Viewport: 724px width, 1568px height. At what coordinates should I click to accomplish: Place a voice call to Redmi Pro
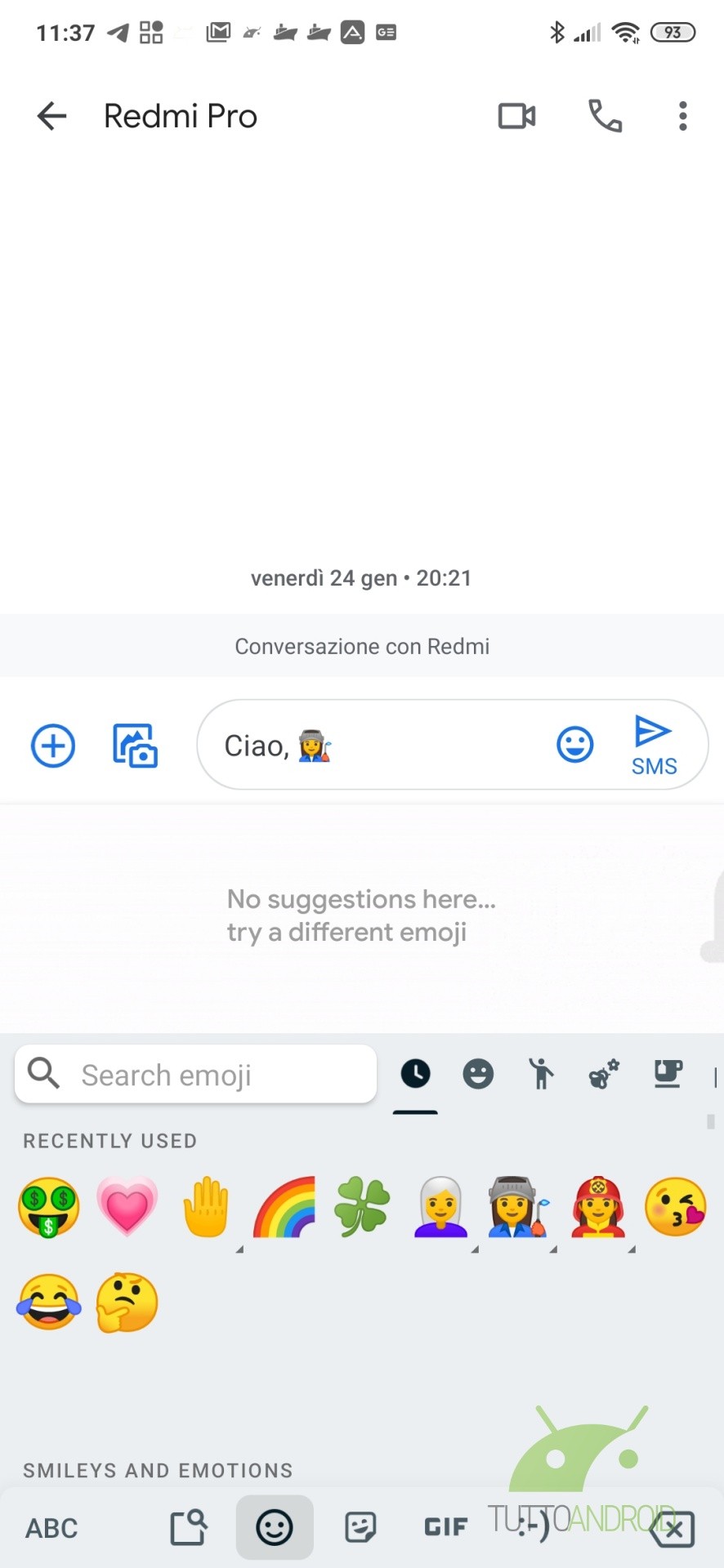[605, 116]
